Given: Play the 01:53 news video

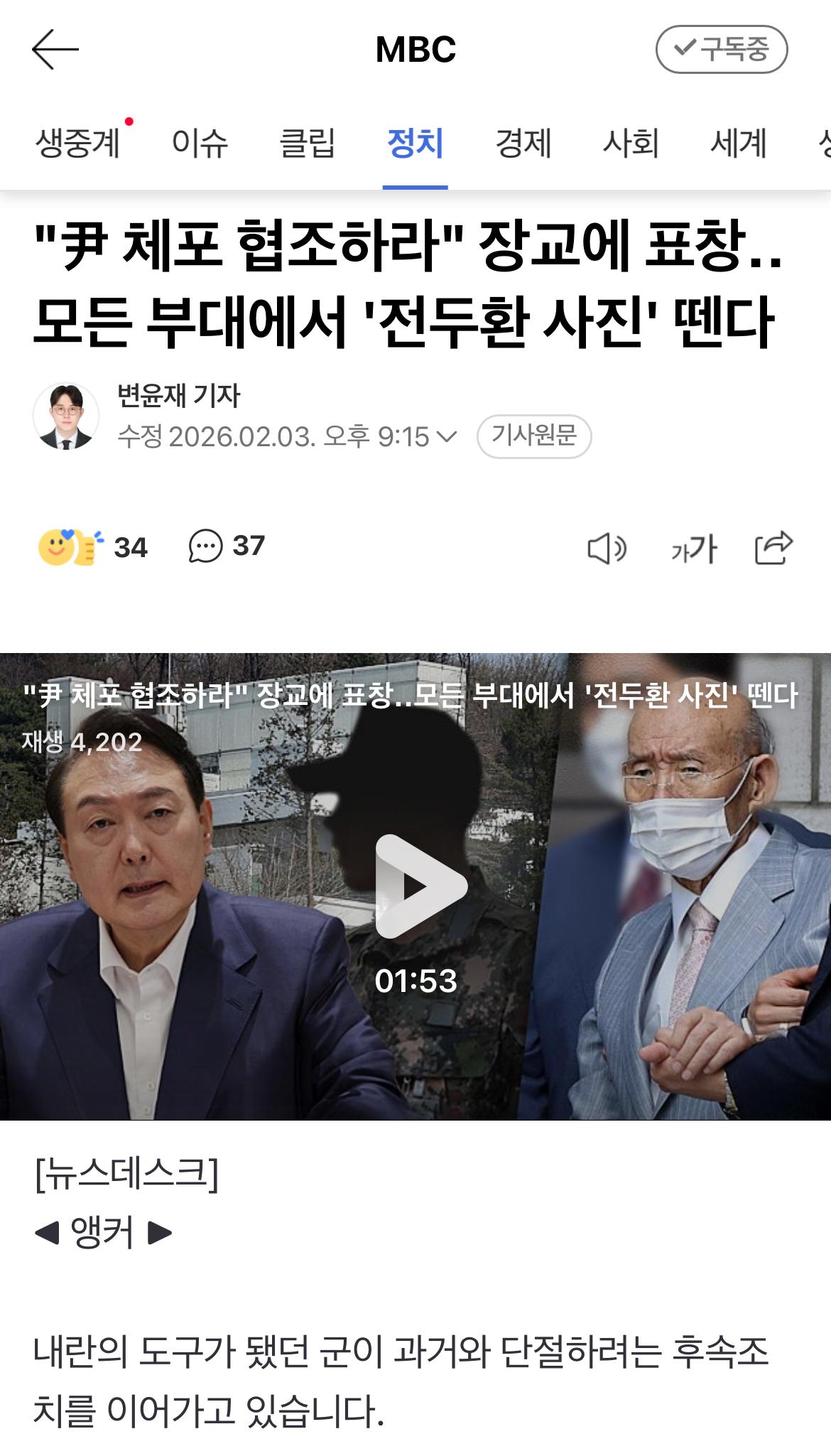Looking at the screenshot, I should point(420,885).
